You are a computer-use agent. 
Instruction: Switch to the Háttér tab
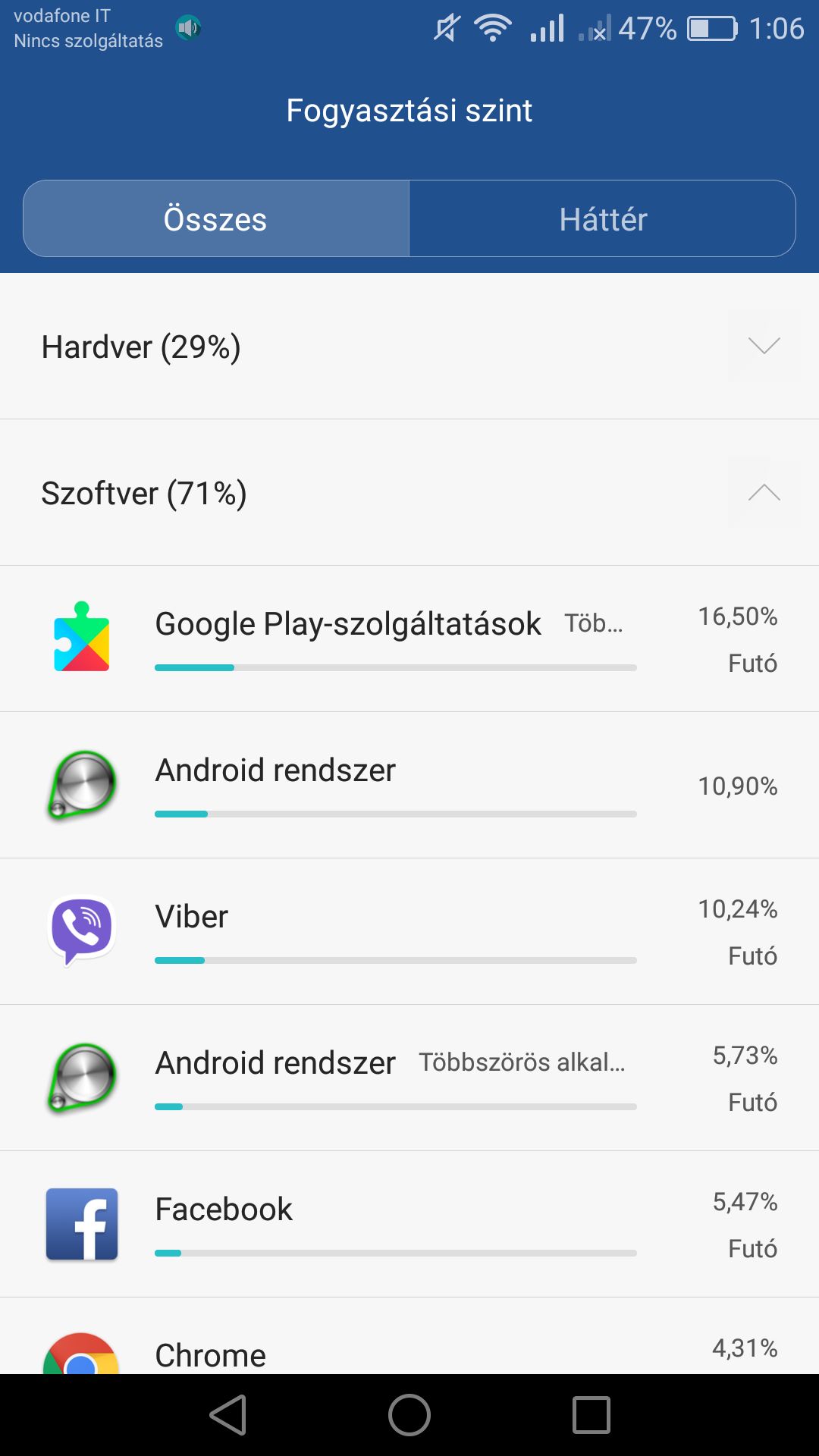[603, 219]
